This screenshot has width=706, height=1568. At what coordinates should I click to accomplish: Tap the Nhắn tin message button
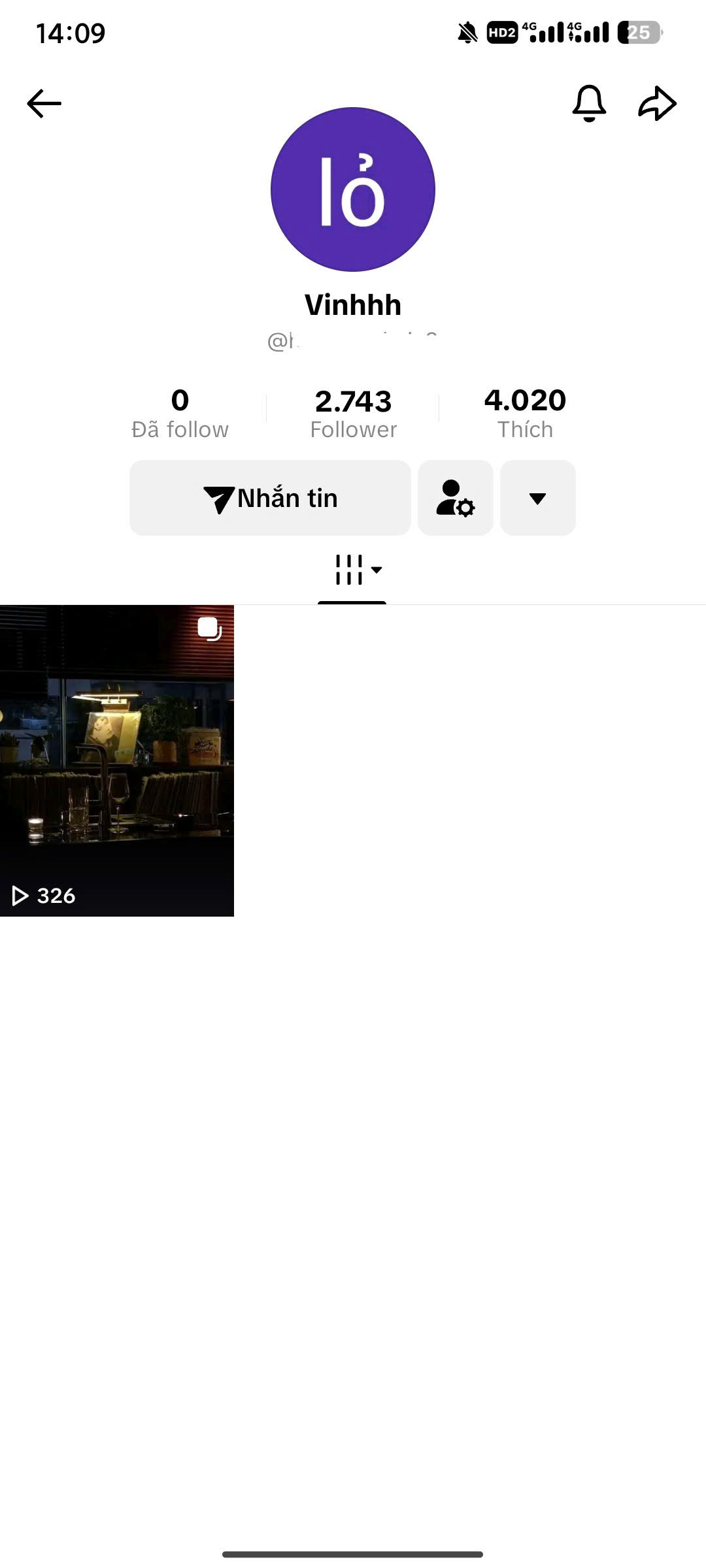[x=270, y=498]
